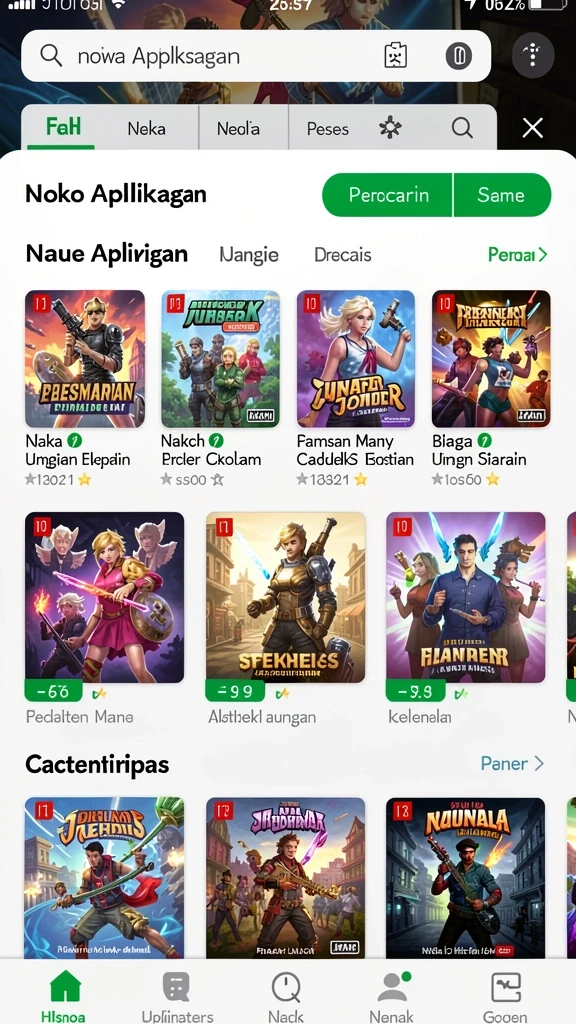
Task: Select the Peses tab
Action: click(x=328, y=129)
